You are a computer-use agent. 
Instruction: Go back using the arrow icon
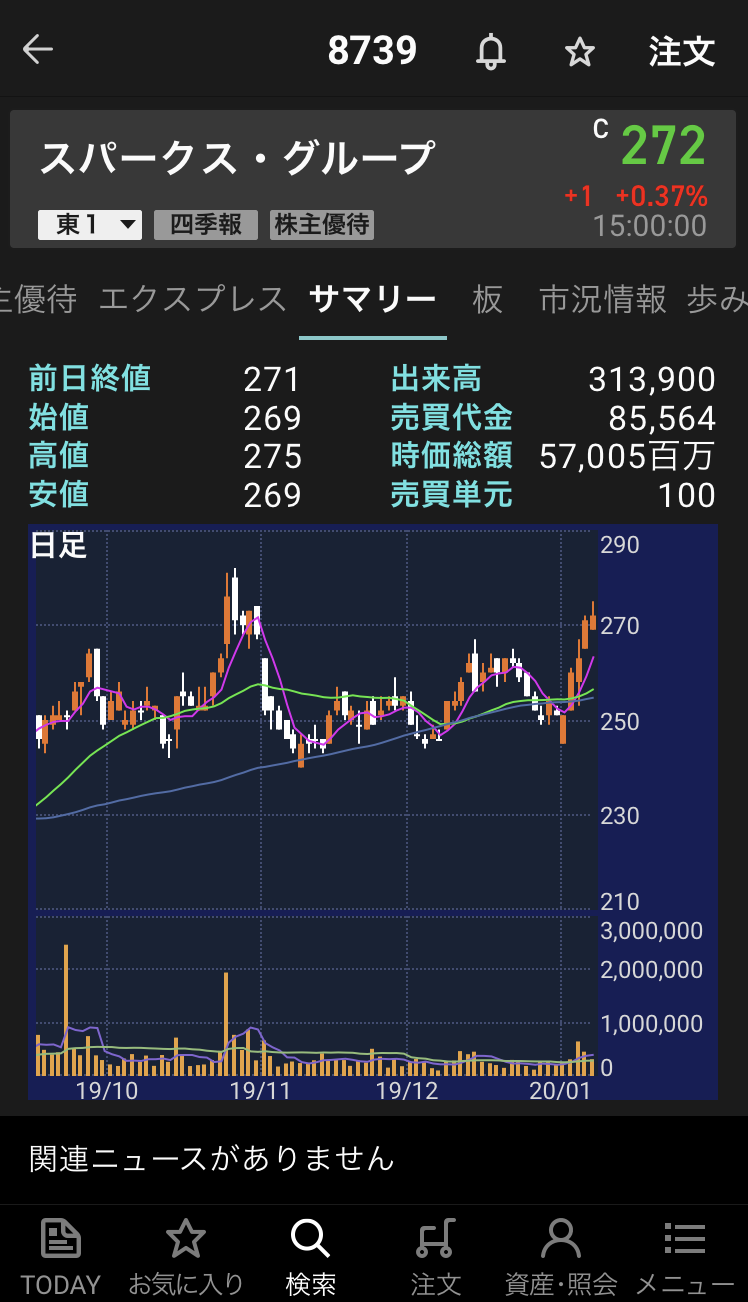click(38, 50)
